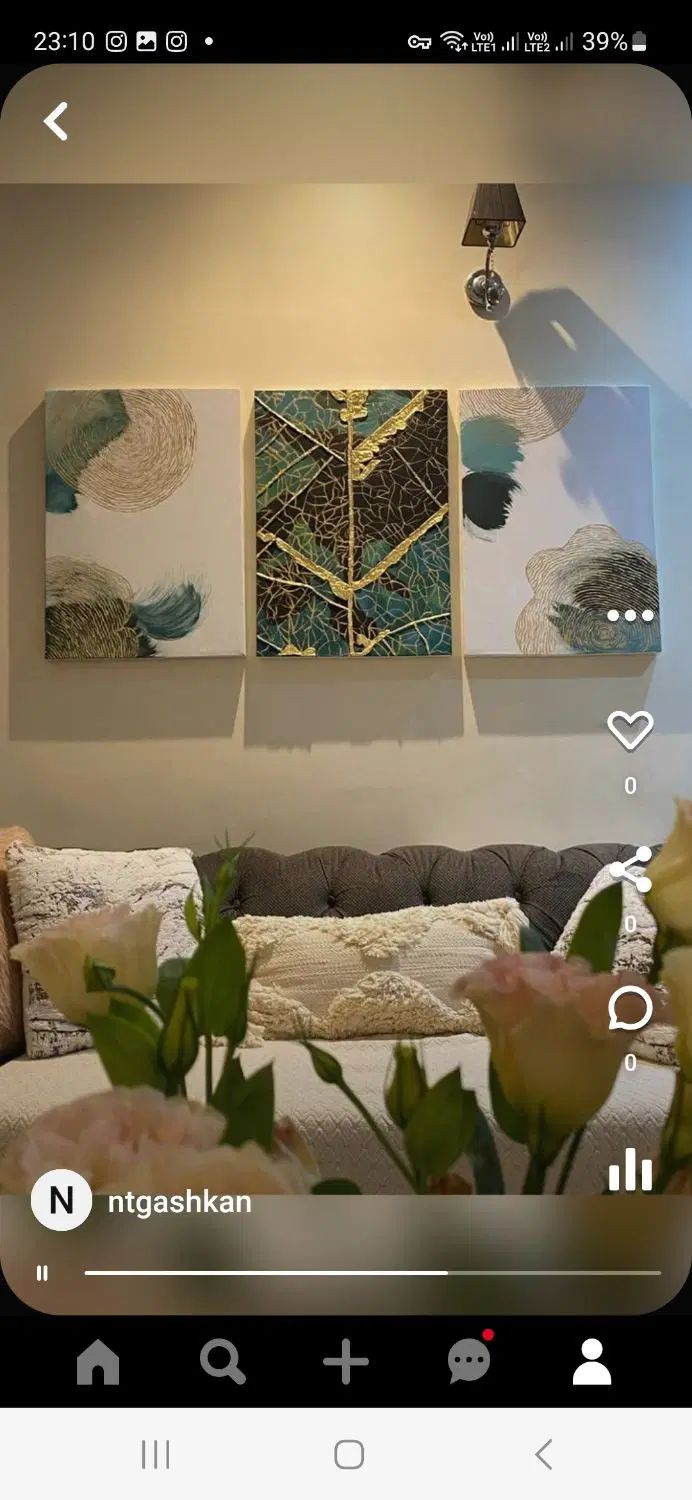Tap the system back button
This screenshot has height=1500, width=692.
[x=543, y=1454]
